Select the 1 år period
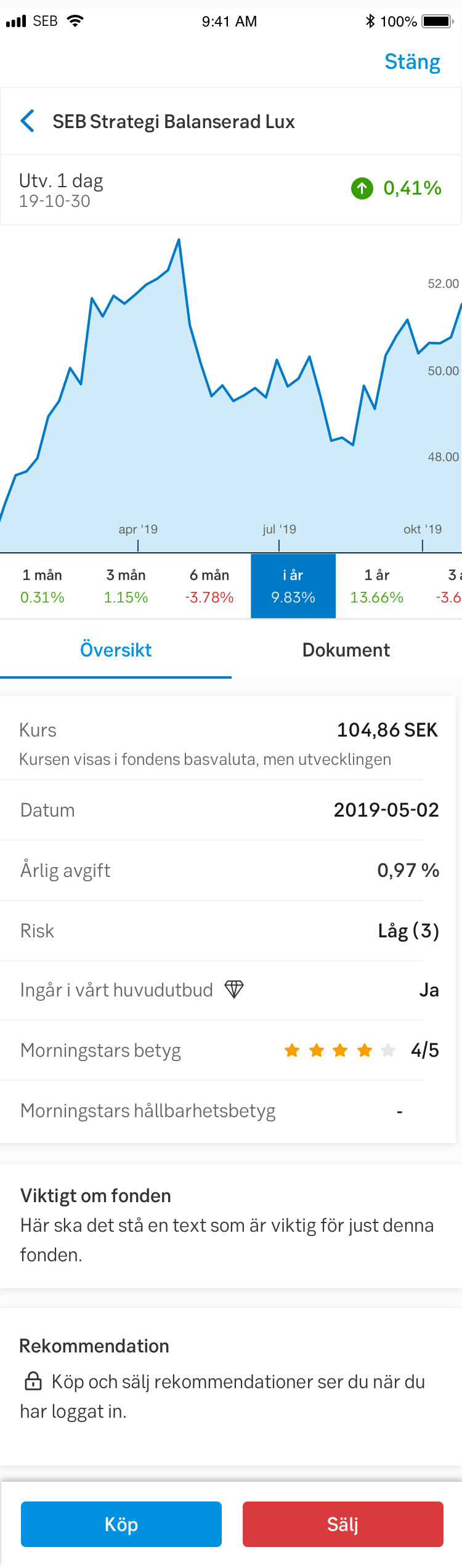Screen dimensions: 462x1568 tap(376, 586)
